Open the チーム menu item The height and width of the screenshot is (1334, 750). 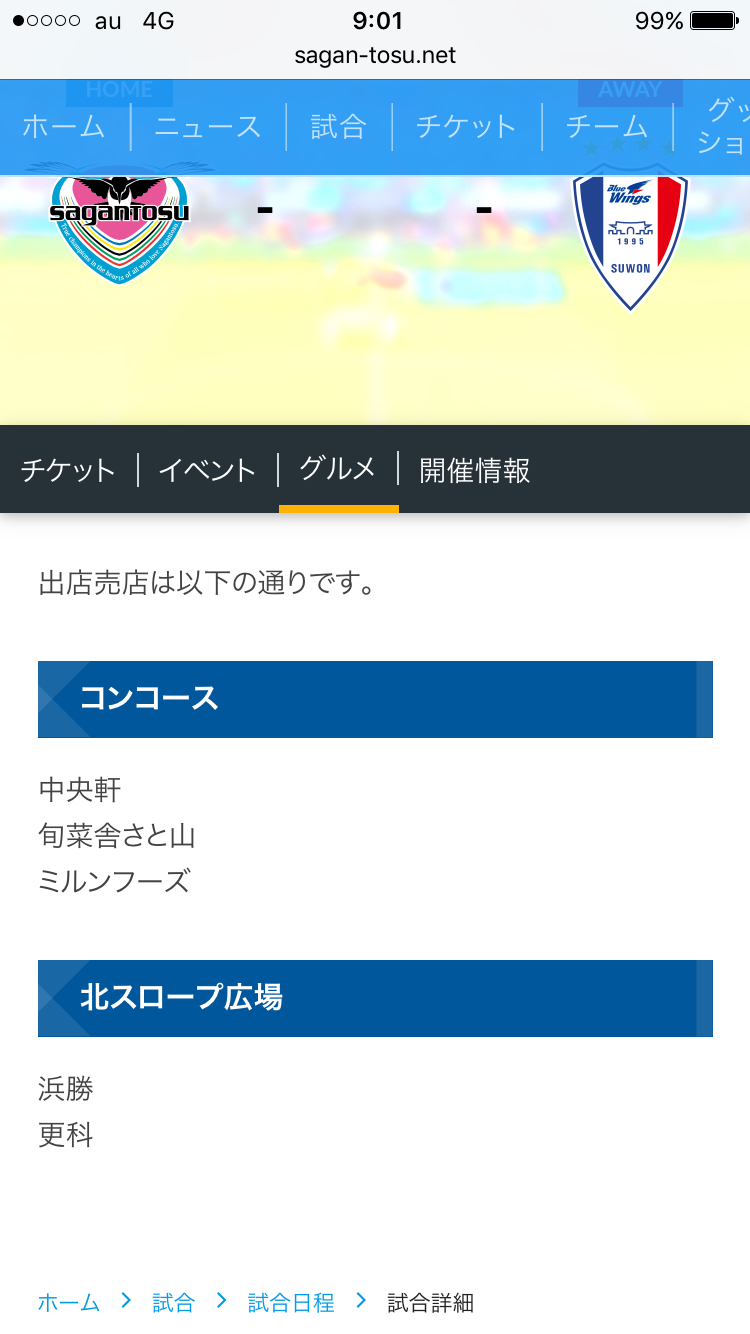(607, 127)
